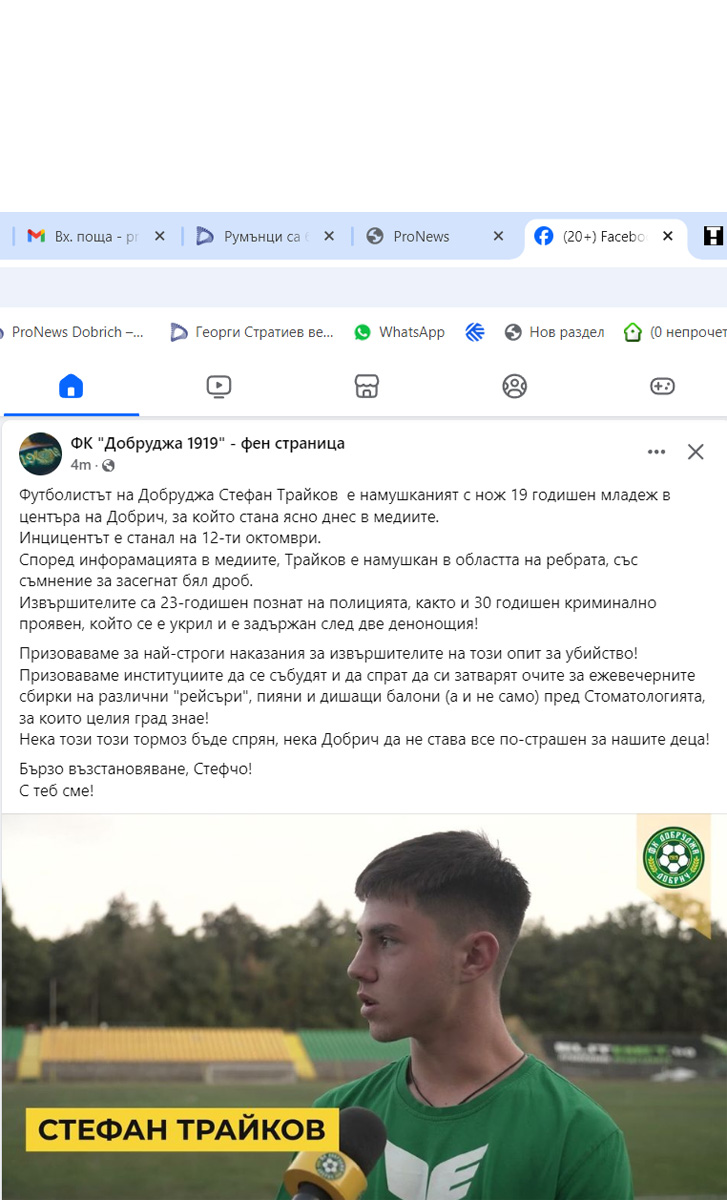Image resolution: width=727 pixels, height=1200 pixels.
Task: Open the Facebook Groups tab
Action: 515,387
